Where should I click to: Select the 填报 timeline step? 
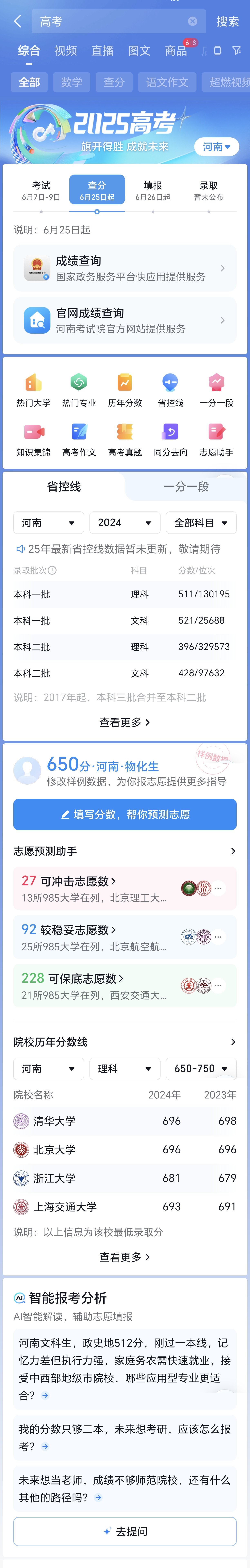tap(153, 190)
